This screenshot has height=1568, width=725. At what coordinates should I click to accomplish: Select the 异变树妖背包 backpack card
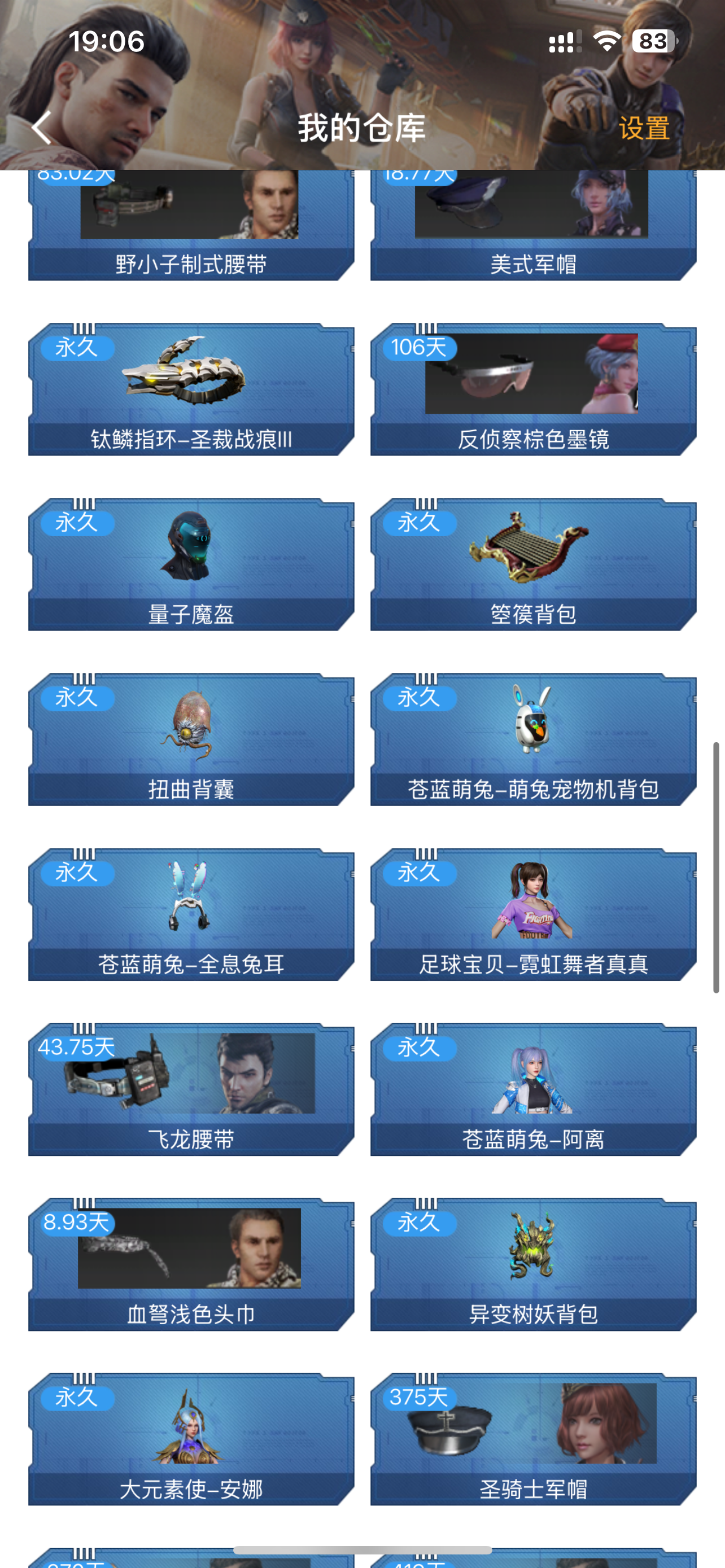point(533,1264)
